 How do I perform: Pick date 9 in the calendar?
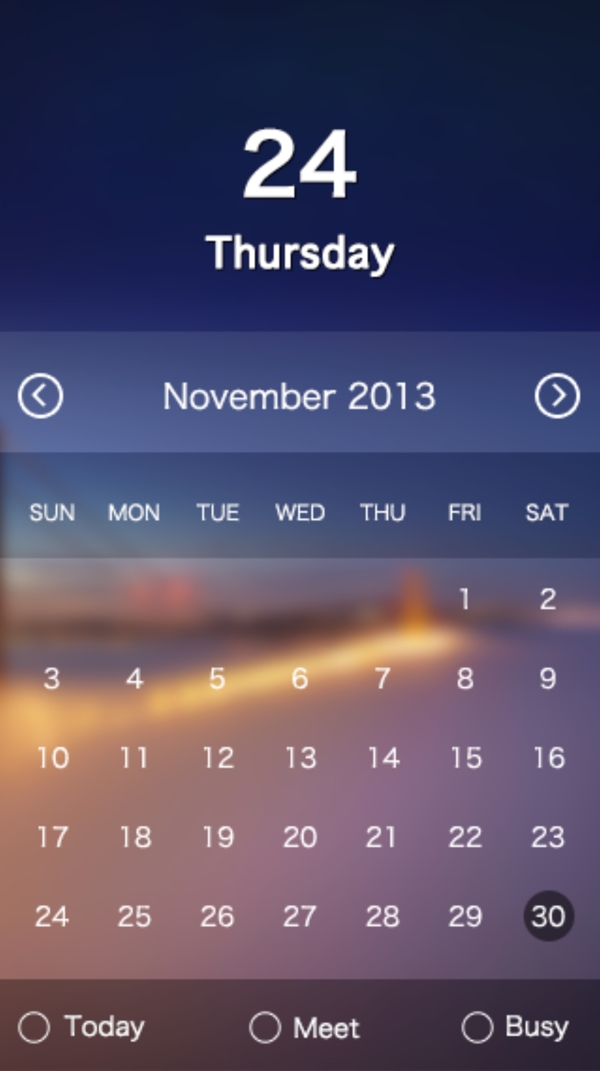pyautogui.click(x=548, y=679)
